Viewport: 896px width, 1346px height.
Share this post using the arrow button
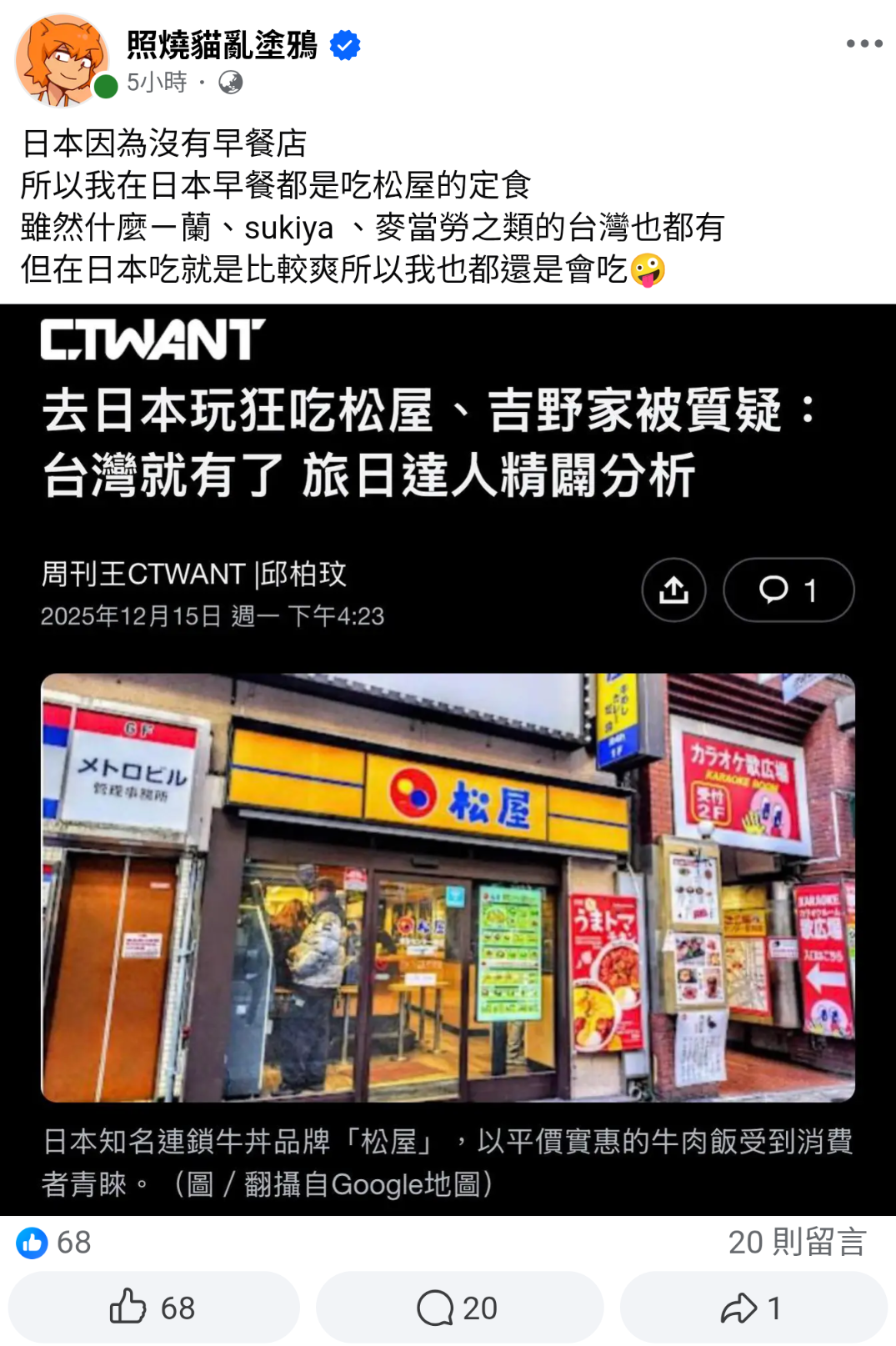click(753, 1307)
